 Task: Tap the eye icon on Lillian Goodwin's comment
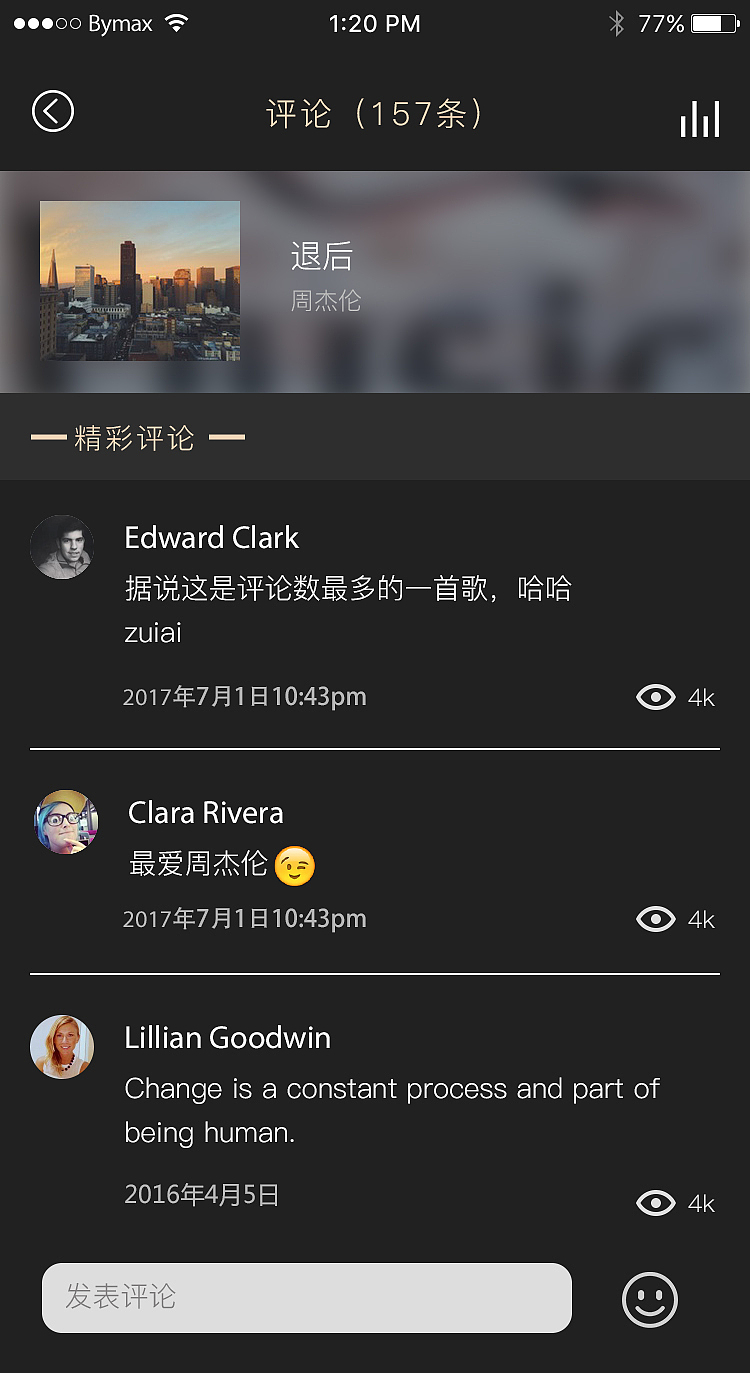pos(656,1203)
